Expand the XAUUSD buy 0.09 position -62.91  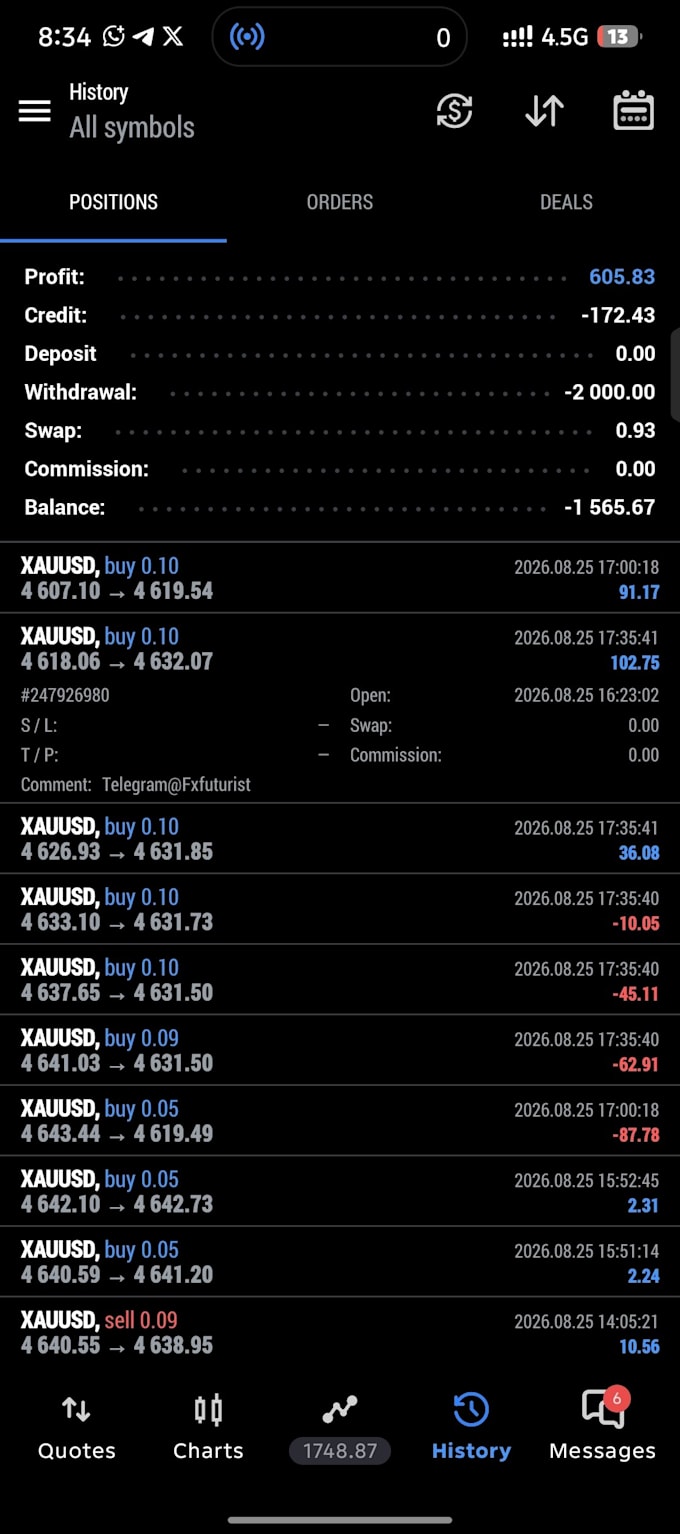[340, 1050]
